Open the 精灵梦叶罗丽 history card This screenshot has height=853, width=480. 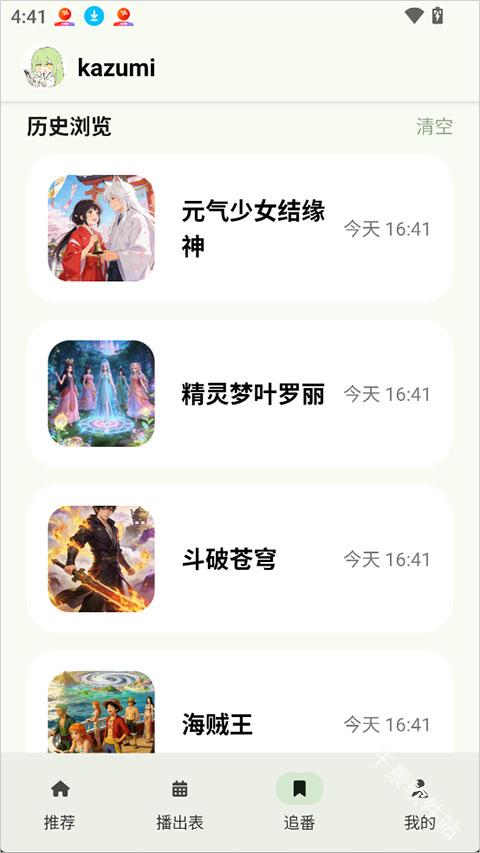(240, 394)
